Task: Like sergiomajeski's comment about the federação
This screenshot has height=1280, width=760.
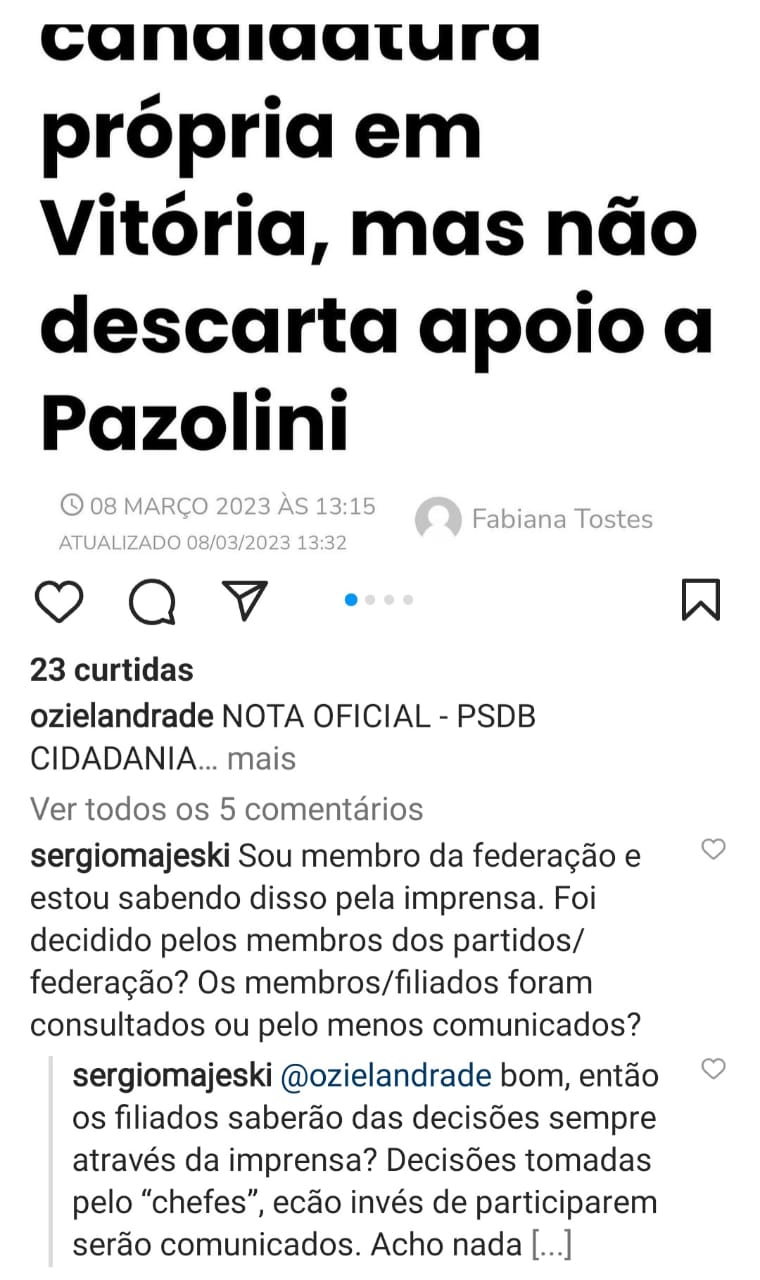Action: pos(713,850)
